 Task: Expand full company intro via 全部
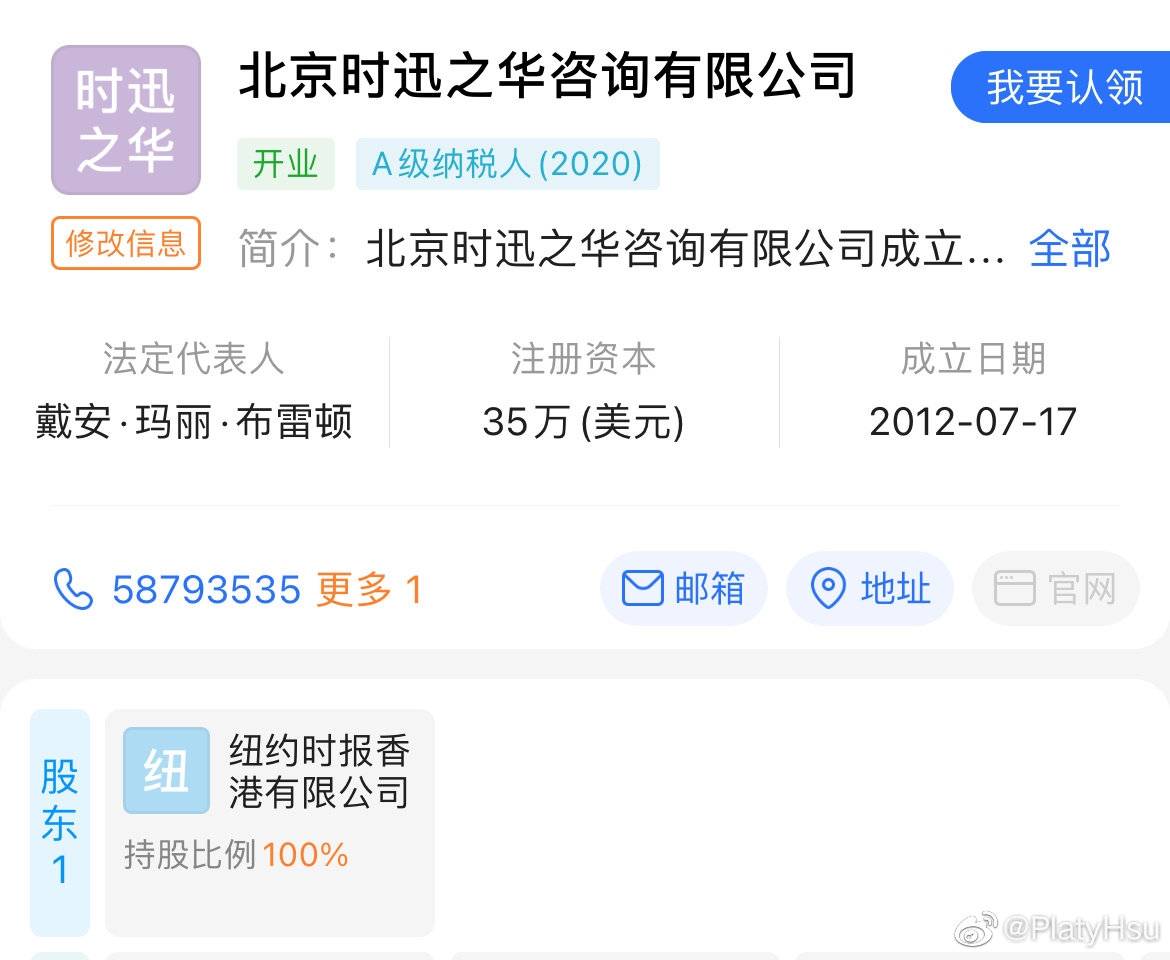1069,249
